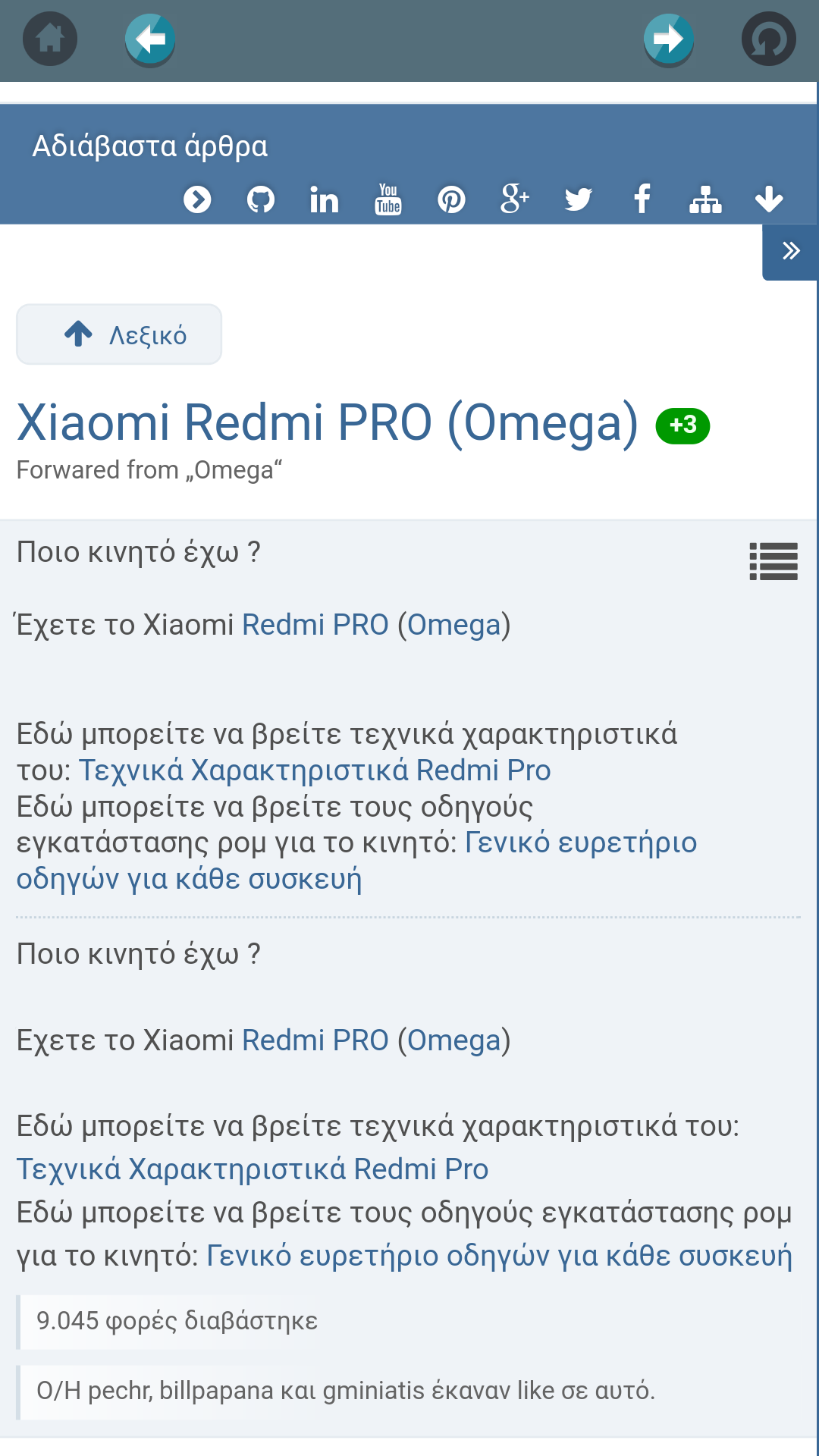
Task: Go up to Λεξικό
Action: 119,334
